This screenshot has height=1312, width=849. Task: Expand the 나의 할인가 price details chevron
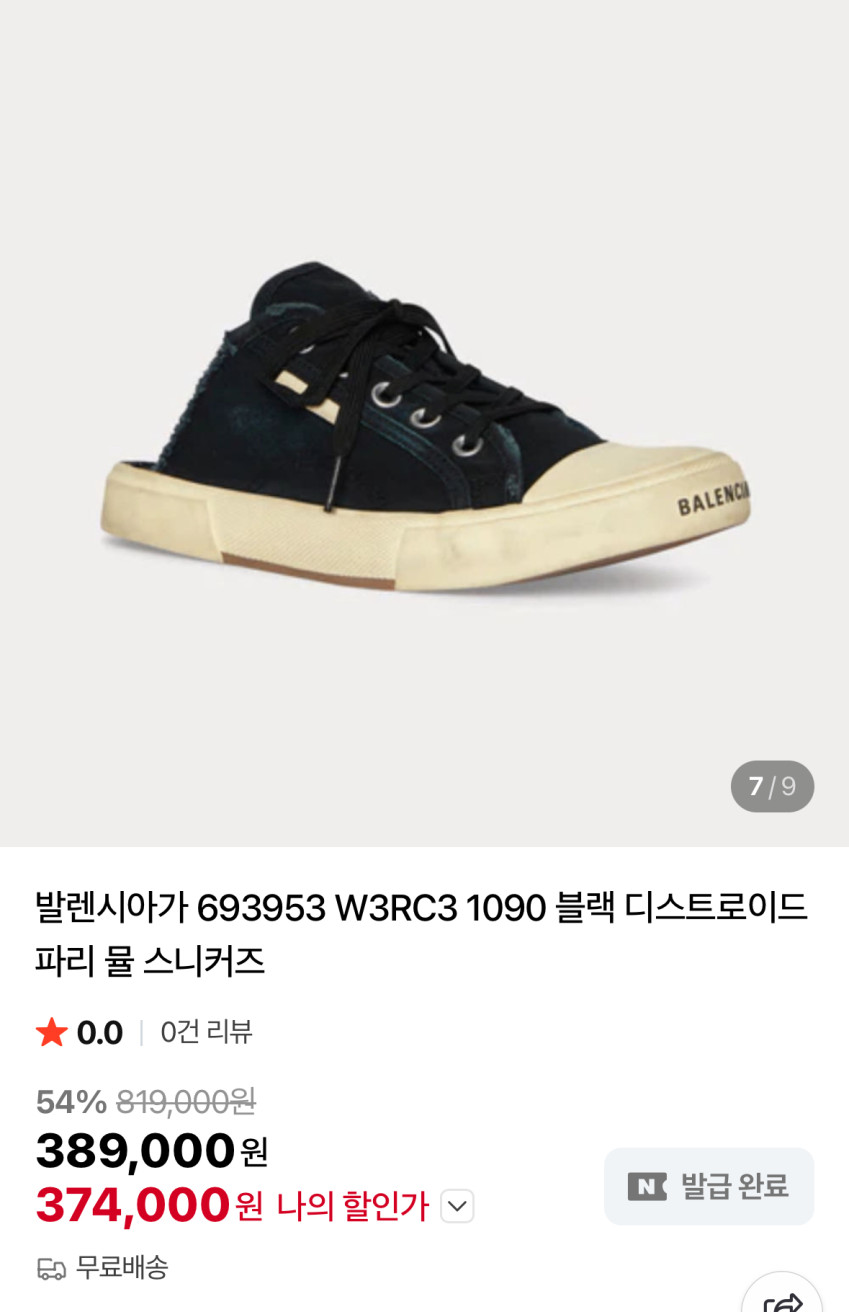[457, 1206]
